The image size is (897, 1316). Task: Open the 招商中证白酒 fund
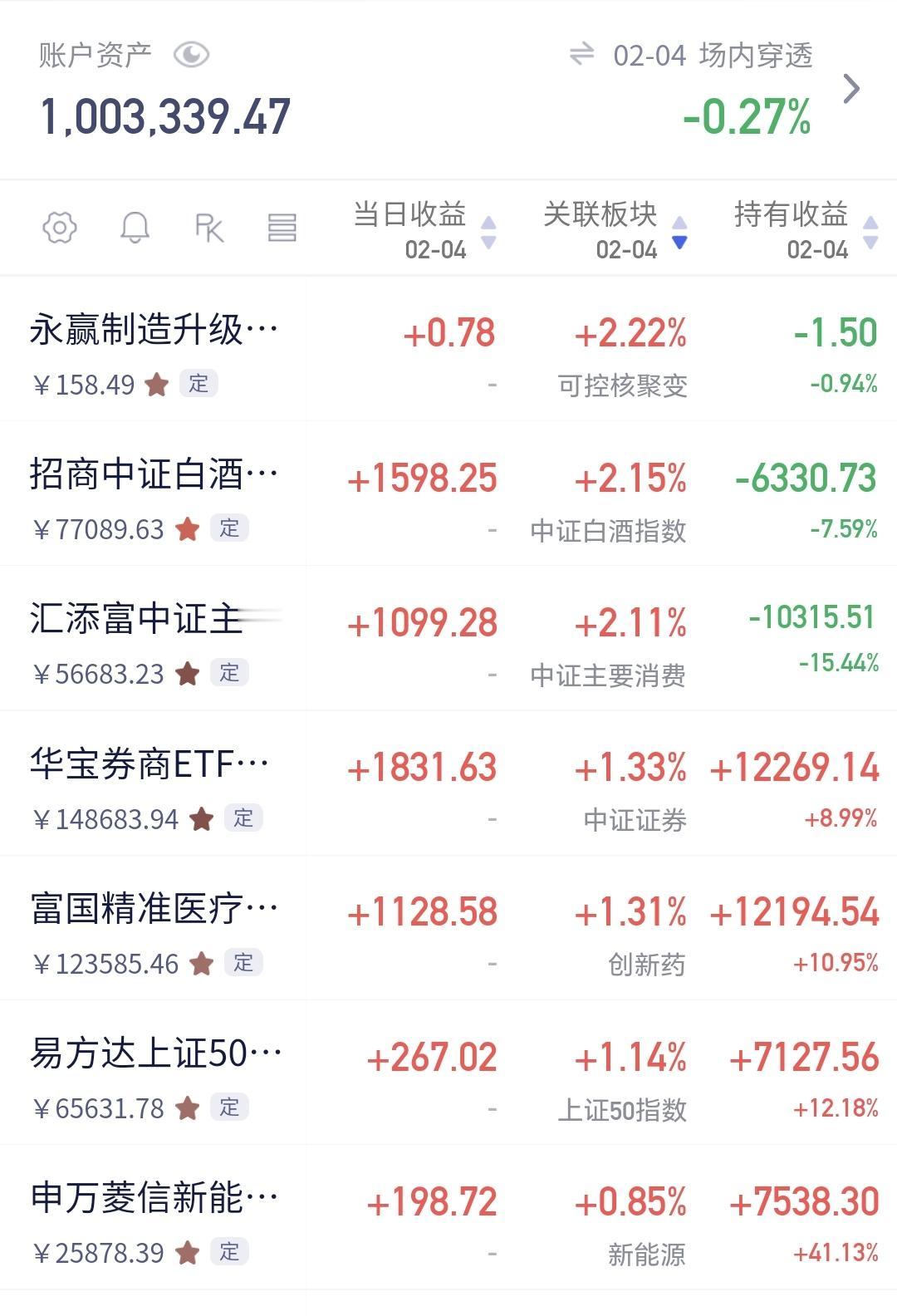(448, 493)
